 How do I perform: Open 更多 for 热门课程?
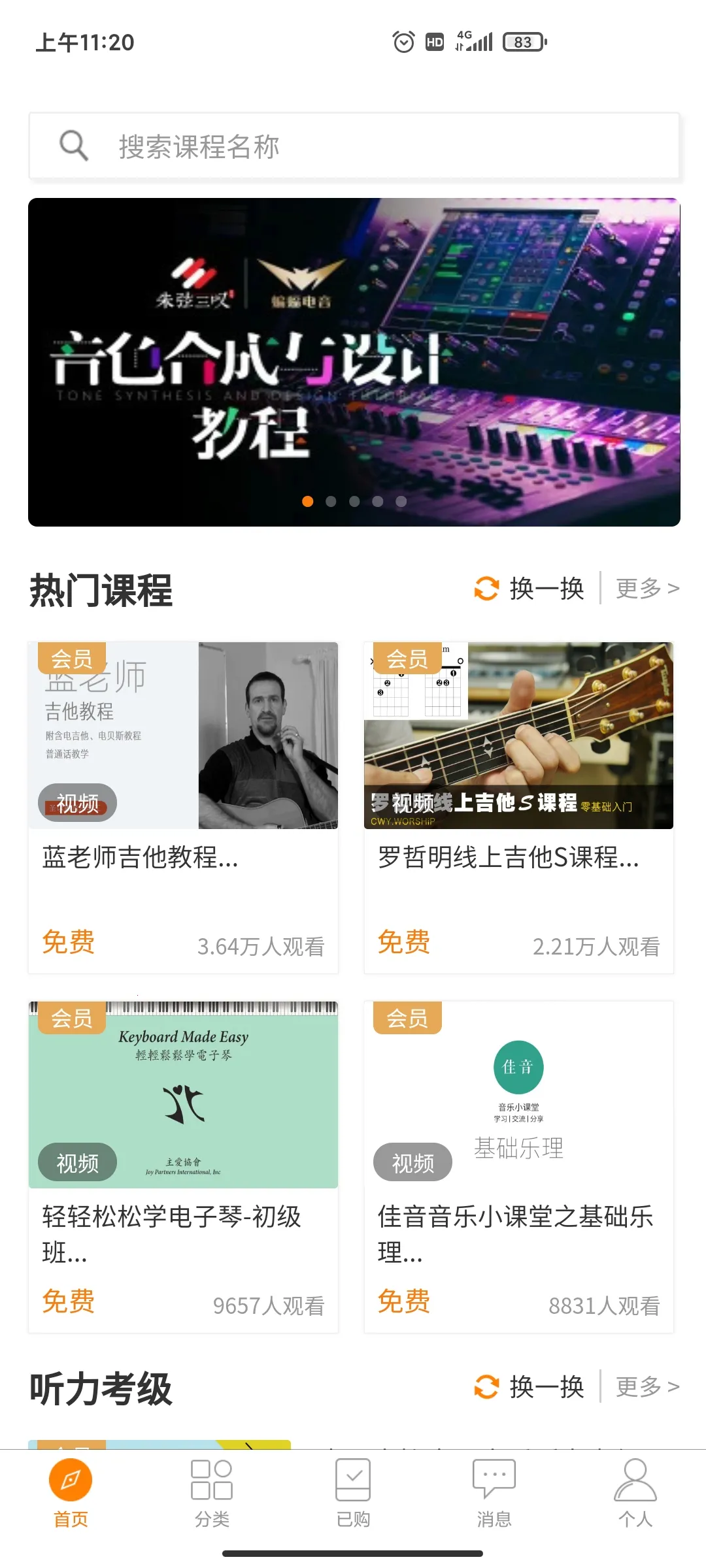[647, 589]
